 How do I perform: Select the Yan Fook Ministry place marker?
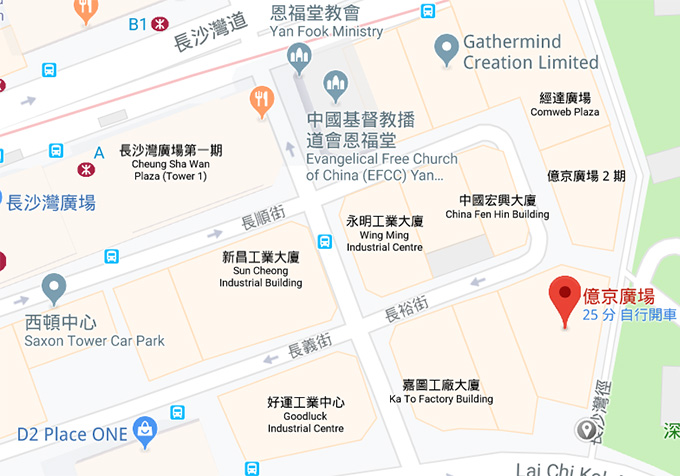pyautogui.click(x=299, y=56)
